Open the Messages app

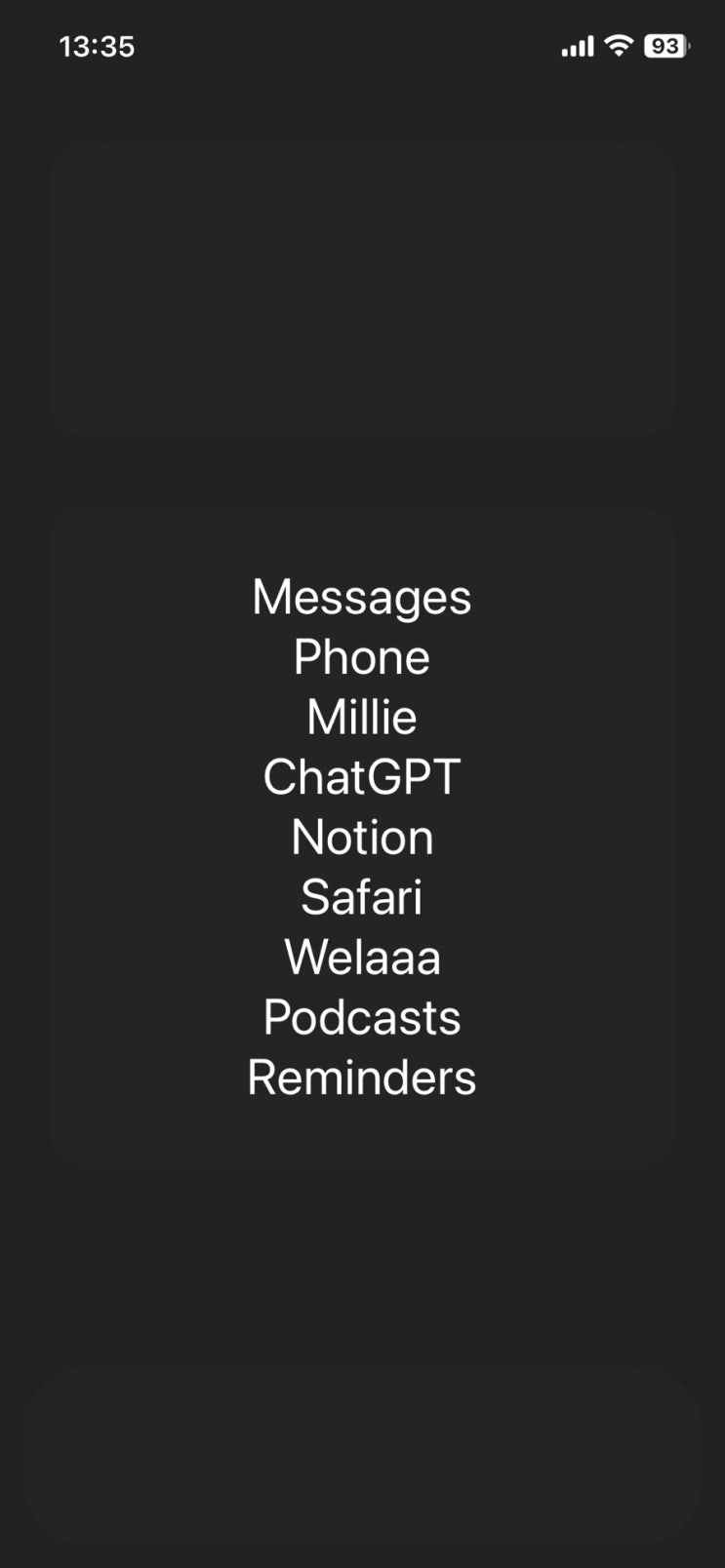(362, 598)
